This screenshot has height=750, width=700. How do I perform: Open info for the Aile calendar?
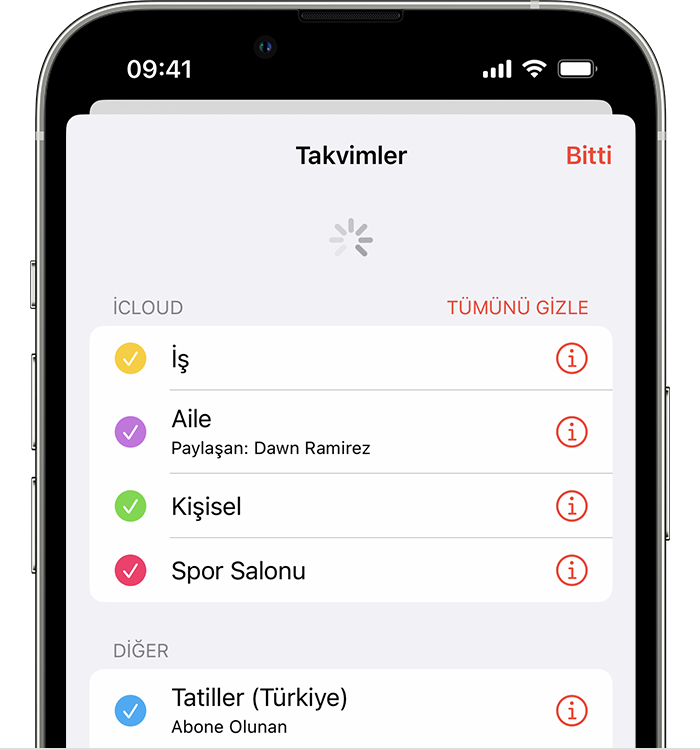tap(571, 432)
